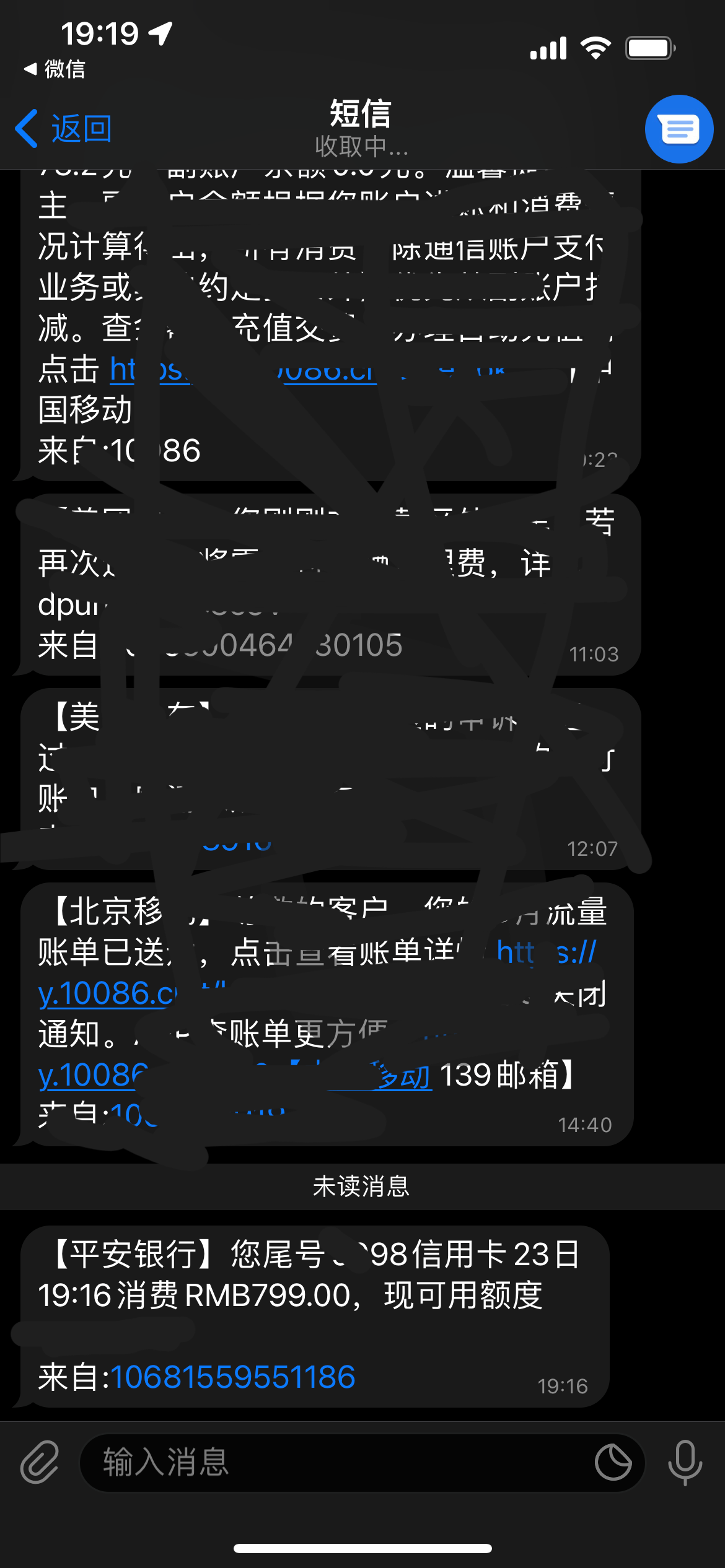Open the attachment paperclip icon
The width and height of the screenshot is (725, 1568).
tap(40, 1462)
